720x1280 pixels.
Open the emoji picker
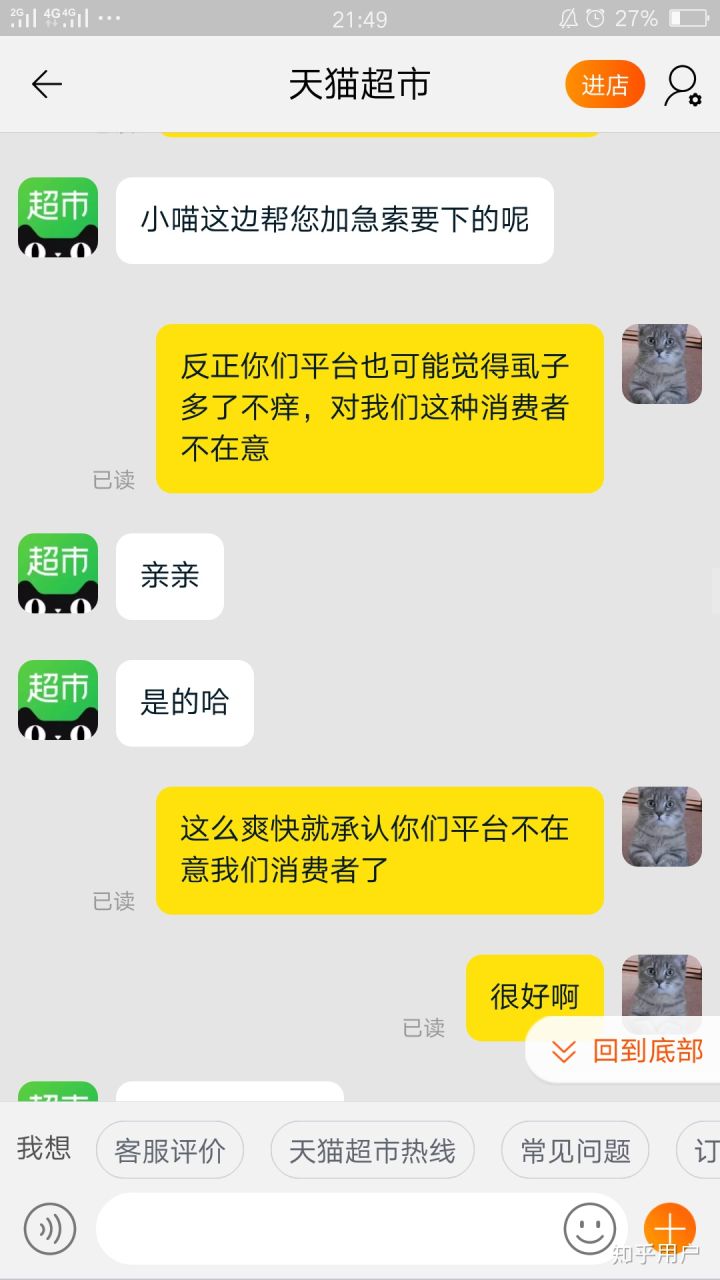pos(590,1229)
